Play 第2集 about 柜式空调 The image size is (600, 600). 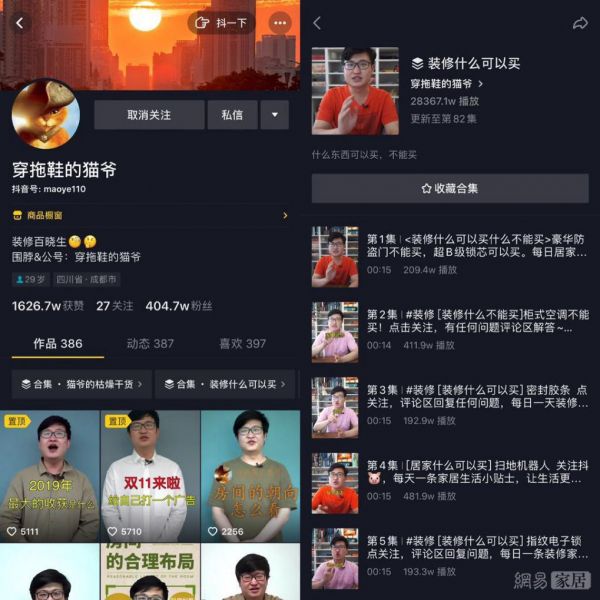tap(450, 330)
